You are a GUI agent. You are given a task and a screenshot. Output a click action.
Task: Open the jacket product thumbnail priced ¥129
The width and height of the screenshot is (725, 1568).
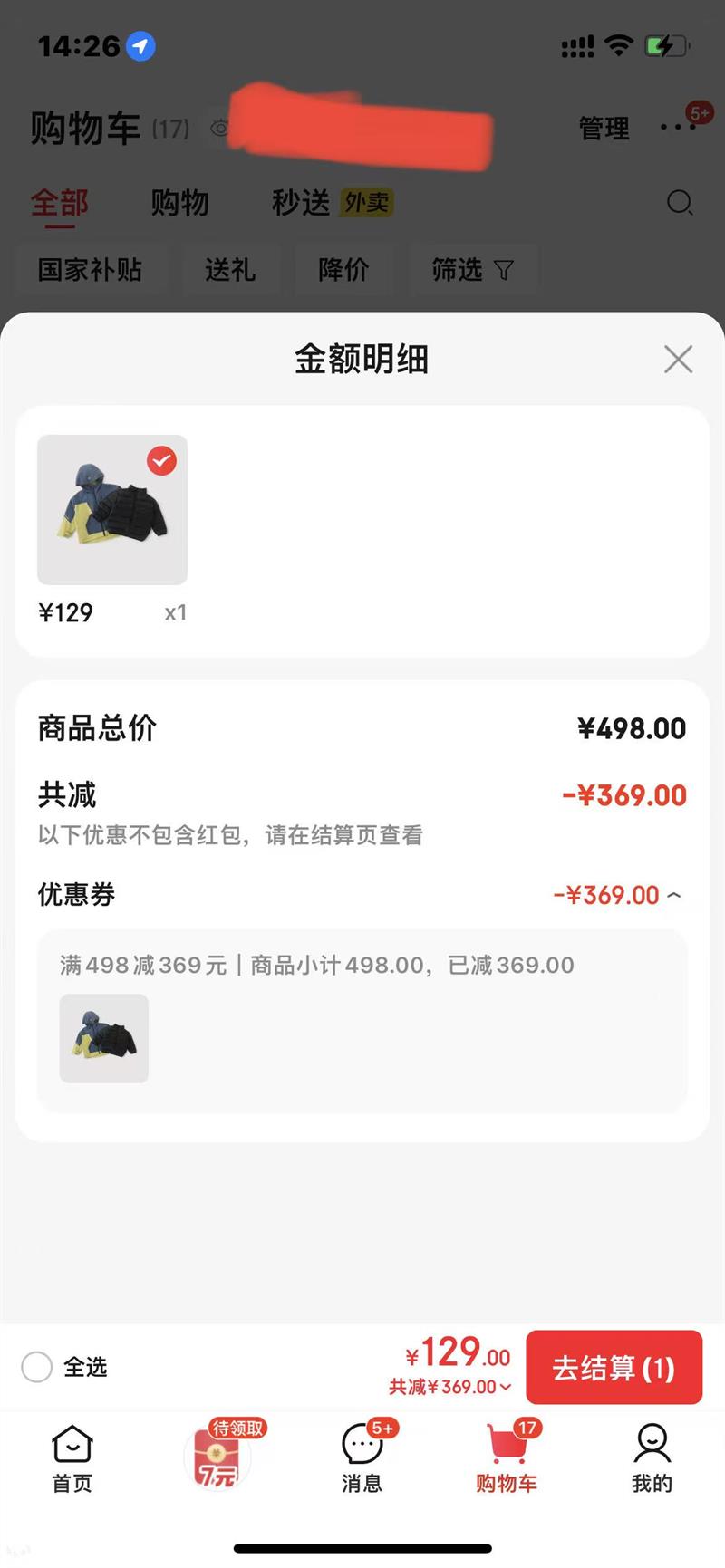(x=112, y=510)
